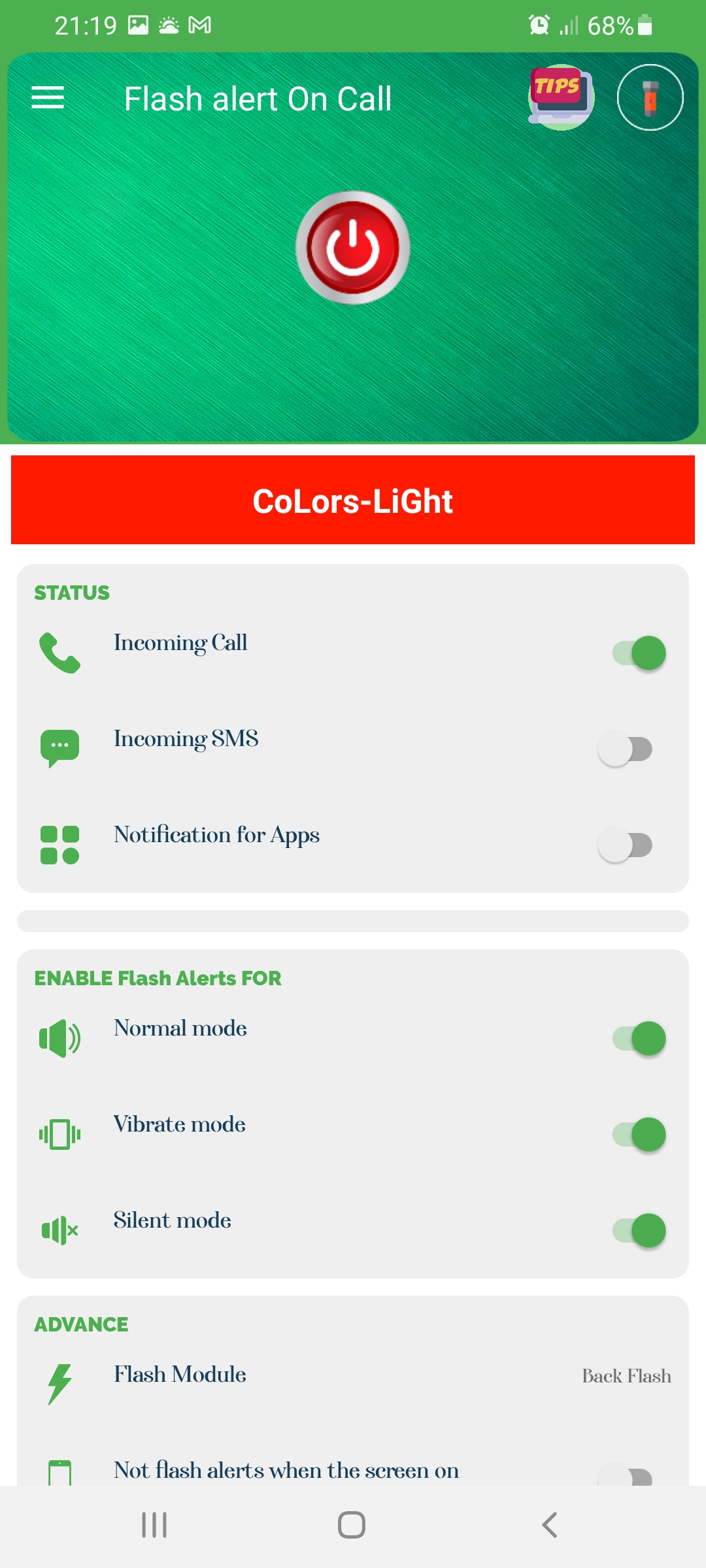
Task: Open the flashlight icon at top right
Action: pos(650,97)
